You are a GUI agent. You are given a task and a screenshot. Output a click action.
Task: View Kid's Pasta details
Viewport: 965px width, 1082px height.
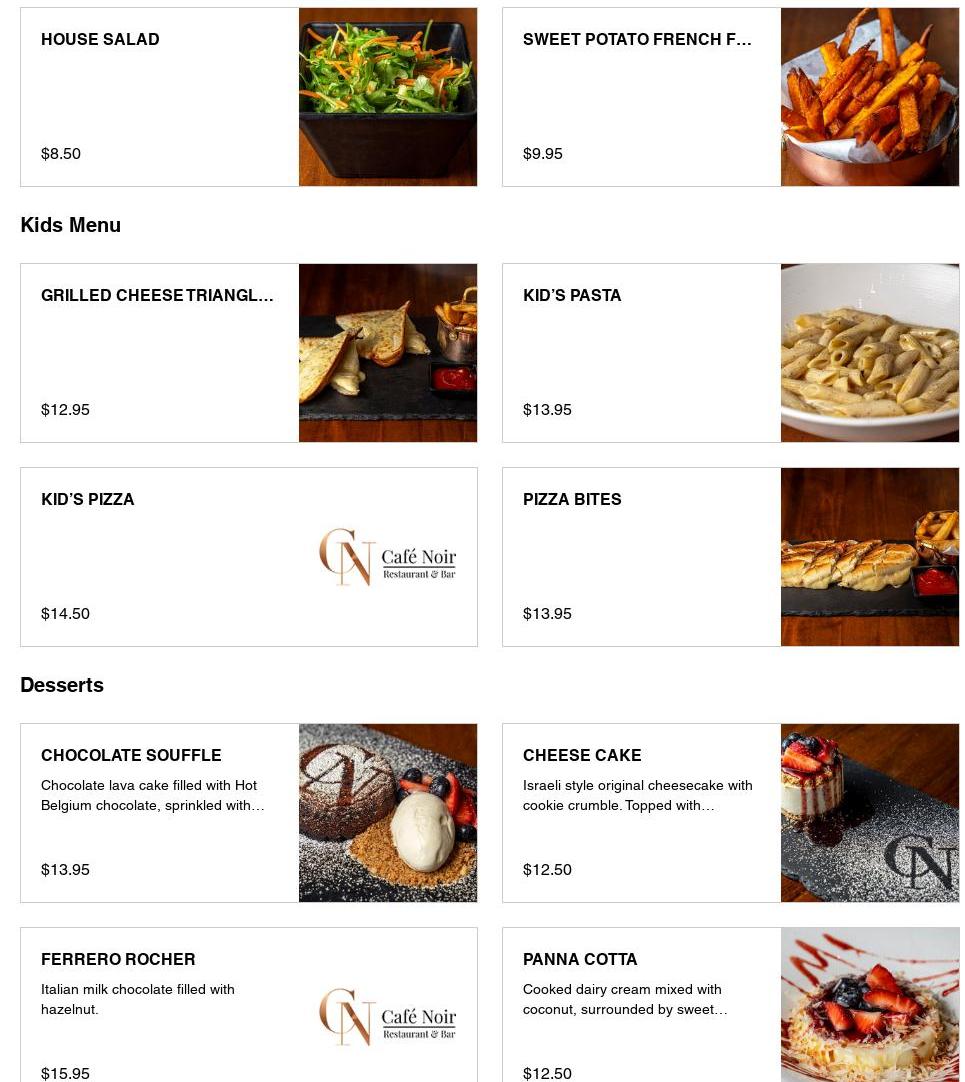tap(730, 353)
